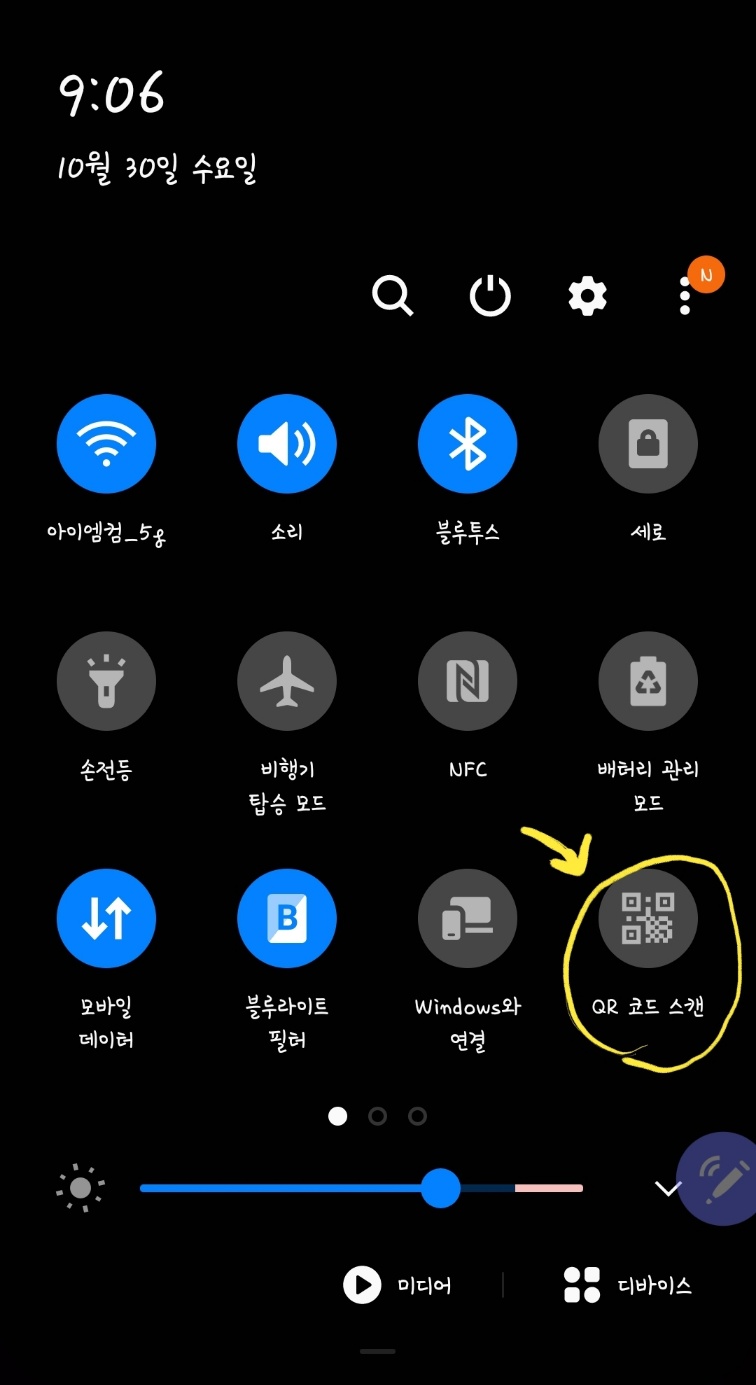The height and width of the screenshot is (1385, 756).
Task: Enable 비행기 탑승 모드
Action: [x=287, y=681]
